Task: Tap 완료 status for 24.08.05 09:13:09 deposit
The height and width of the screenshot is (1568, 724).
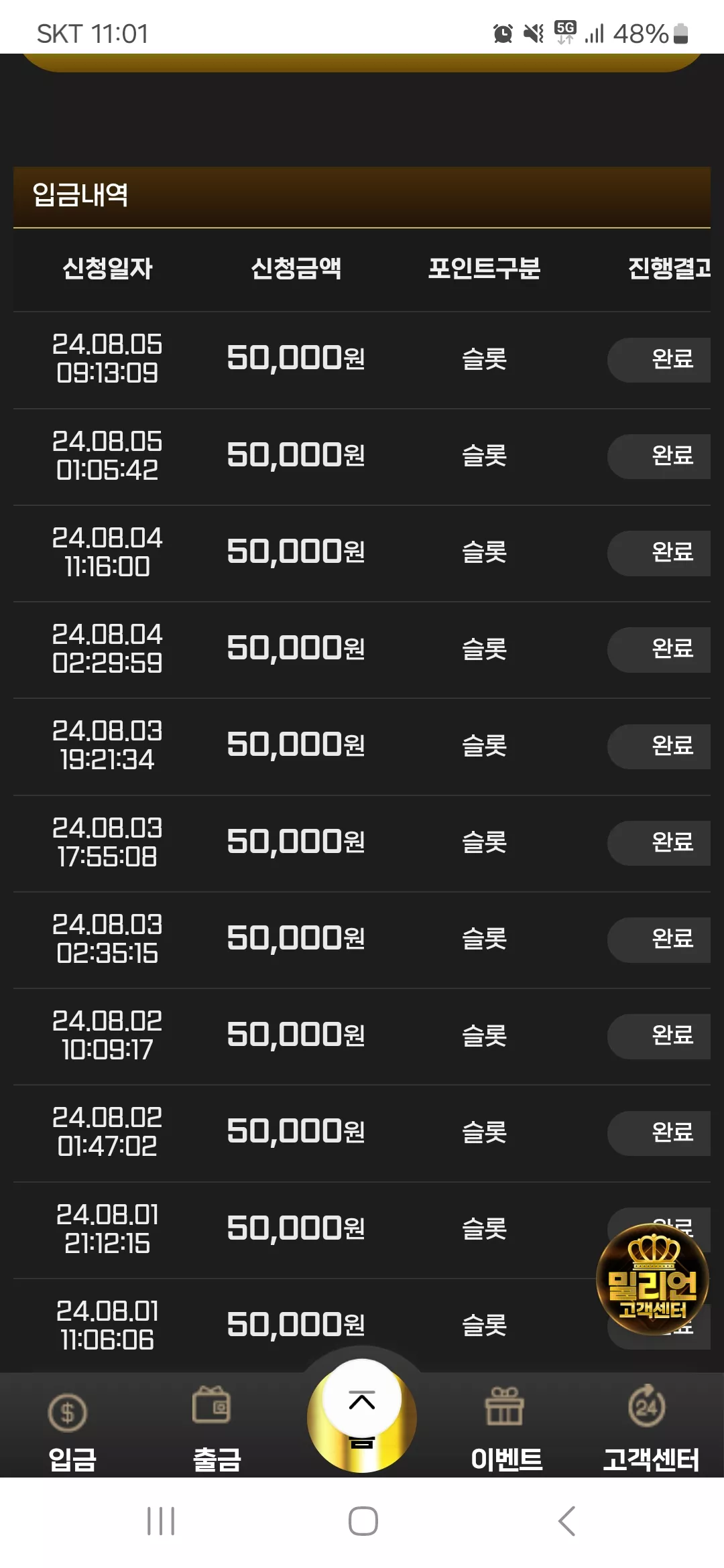Action: 659,360
